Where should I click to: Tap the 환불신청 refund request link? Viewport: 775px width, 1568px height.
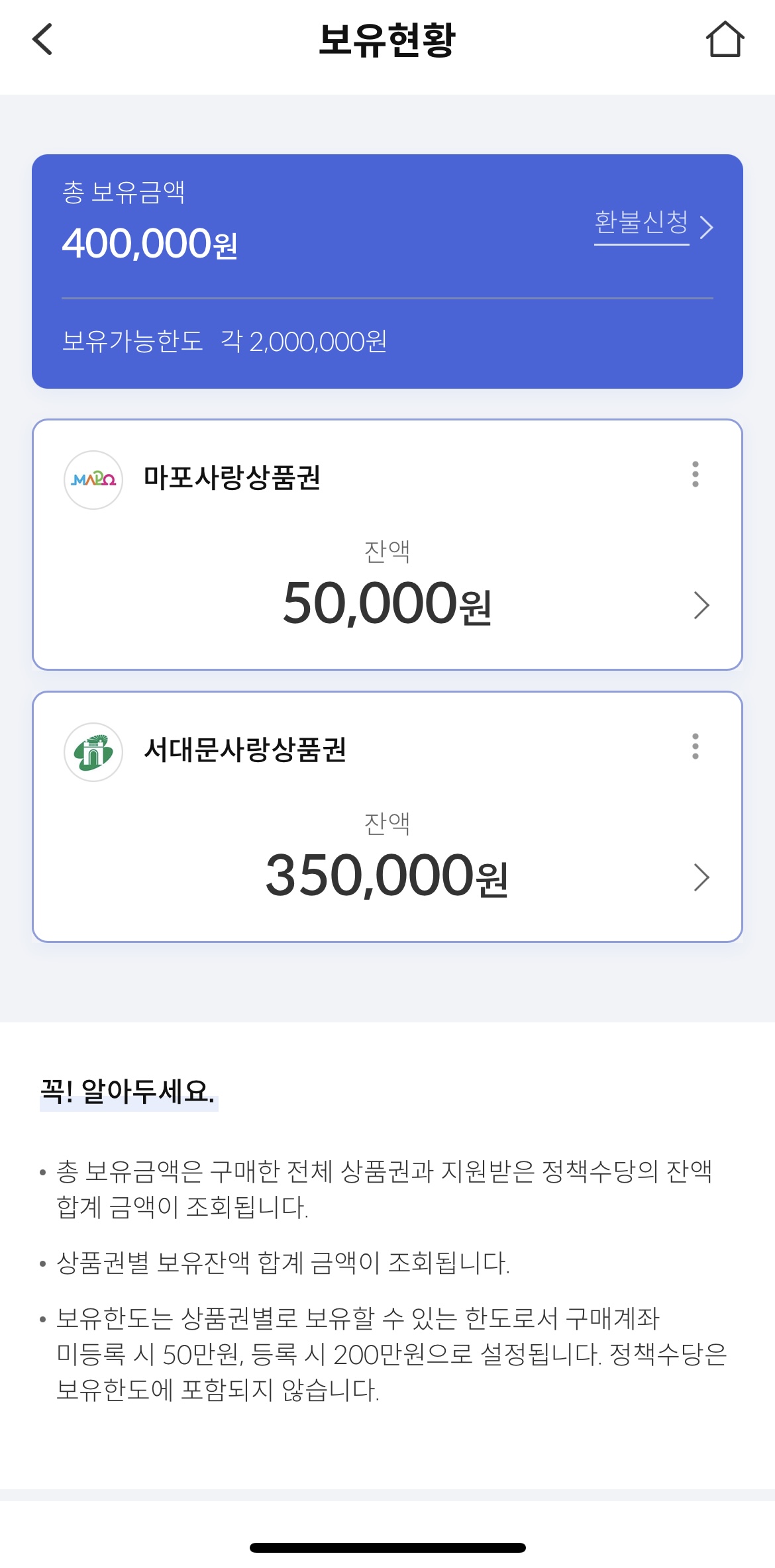point(654,224)
